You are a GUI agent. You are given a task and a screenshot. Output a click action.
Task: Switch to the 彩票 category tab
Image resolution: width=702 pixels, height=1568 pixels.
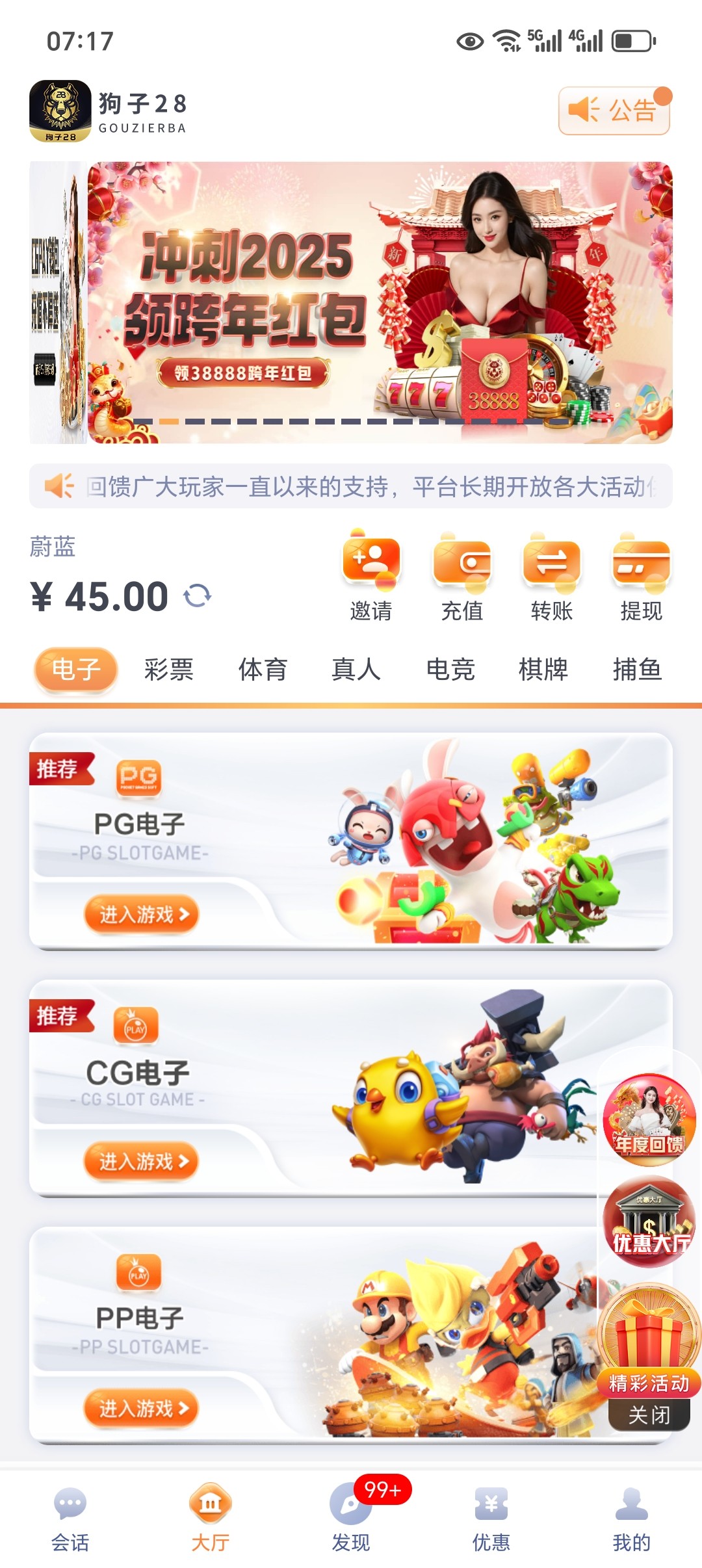pyautogui.click(x=169, y=670)
